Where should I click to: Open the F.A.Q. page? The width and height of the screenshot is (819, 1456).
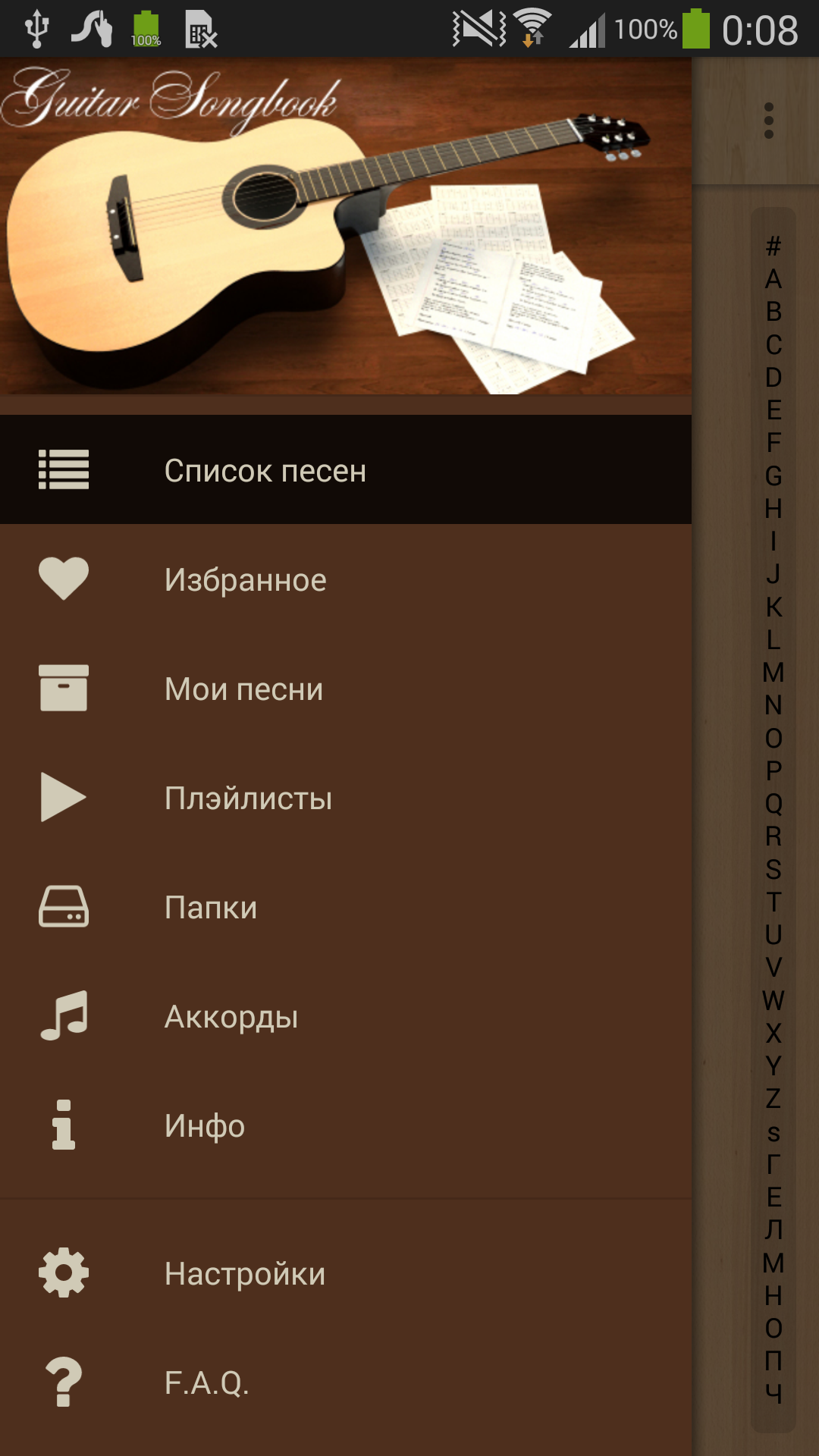(346, 1382)
